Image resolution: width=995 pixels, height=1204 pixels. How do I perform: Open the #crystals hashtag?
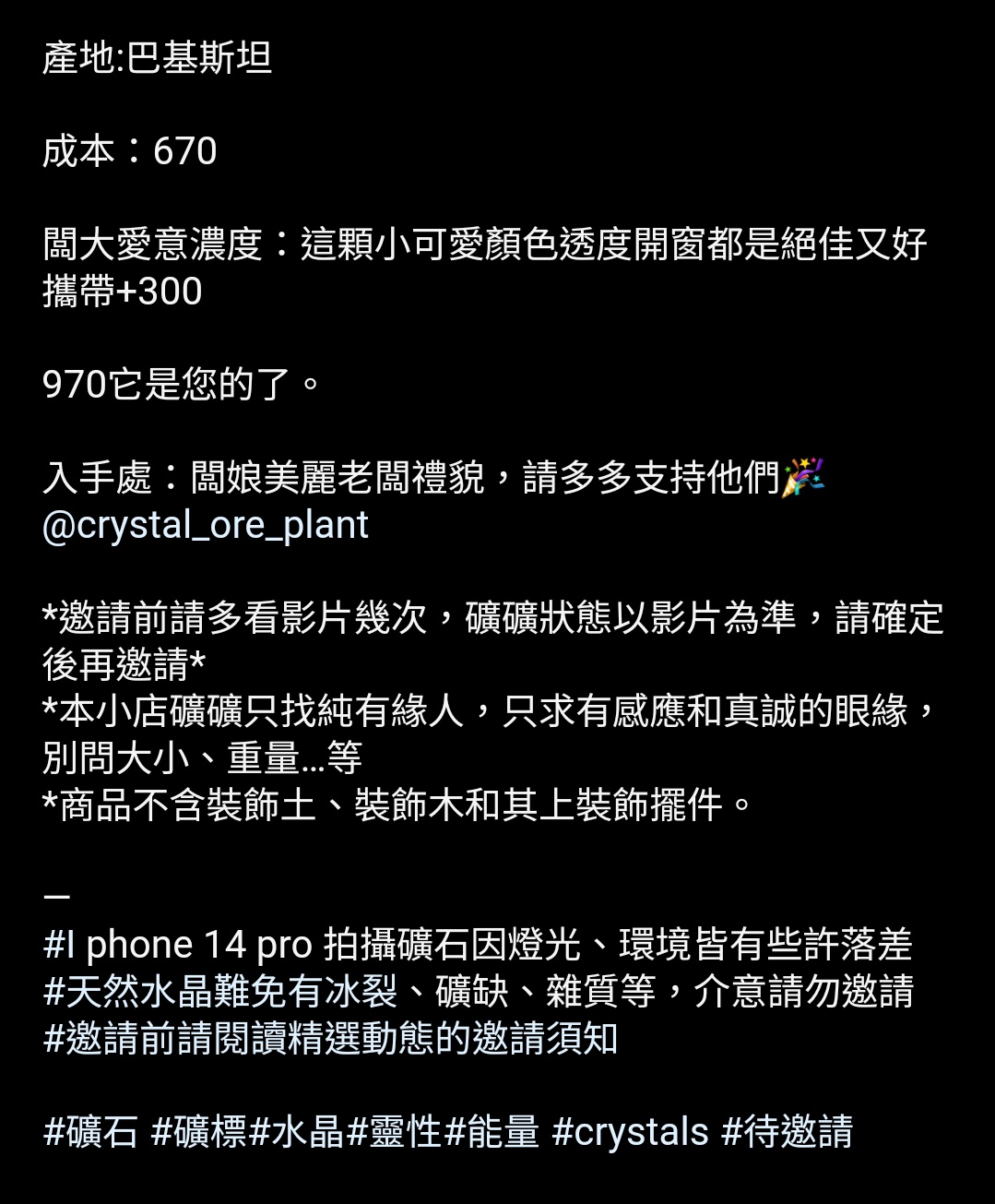[631, 1132]
